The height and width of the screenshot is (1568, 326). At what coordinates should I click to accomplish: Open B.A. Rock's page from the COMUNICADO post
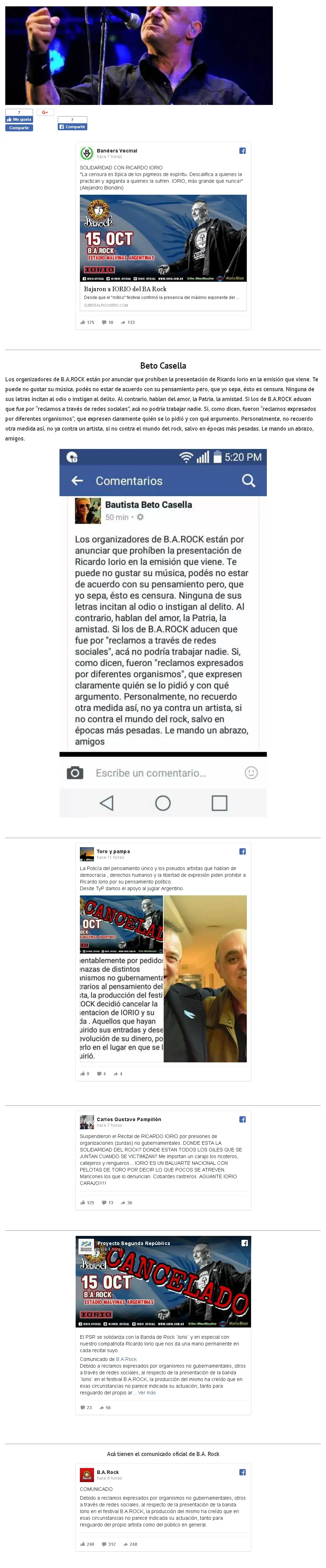click(x=108, y=1472)
